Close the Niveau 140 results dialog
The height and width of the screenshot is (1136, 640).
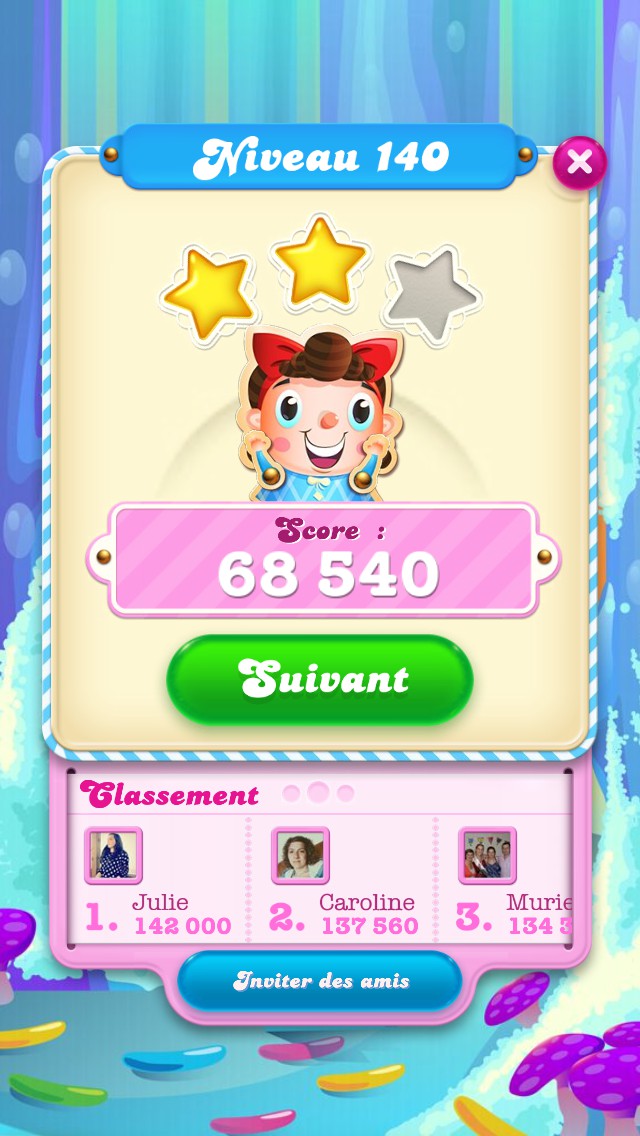point(579,162)
